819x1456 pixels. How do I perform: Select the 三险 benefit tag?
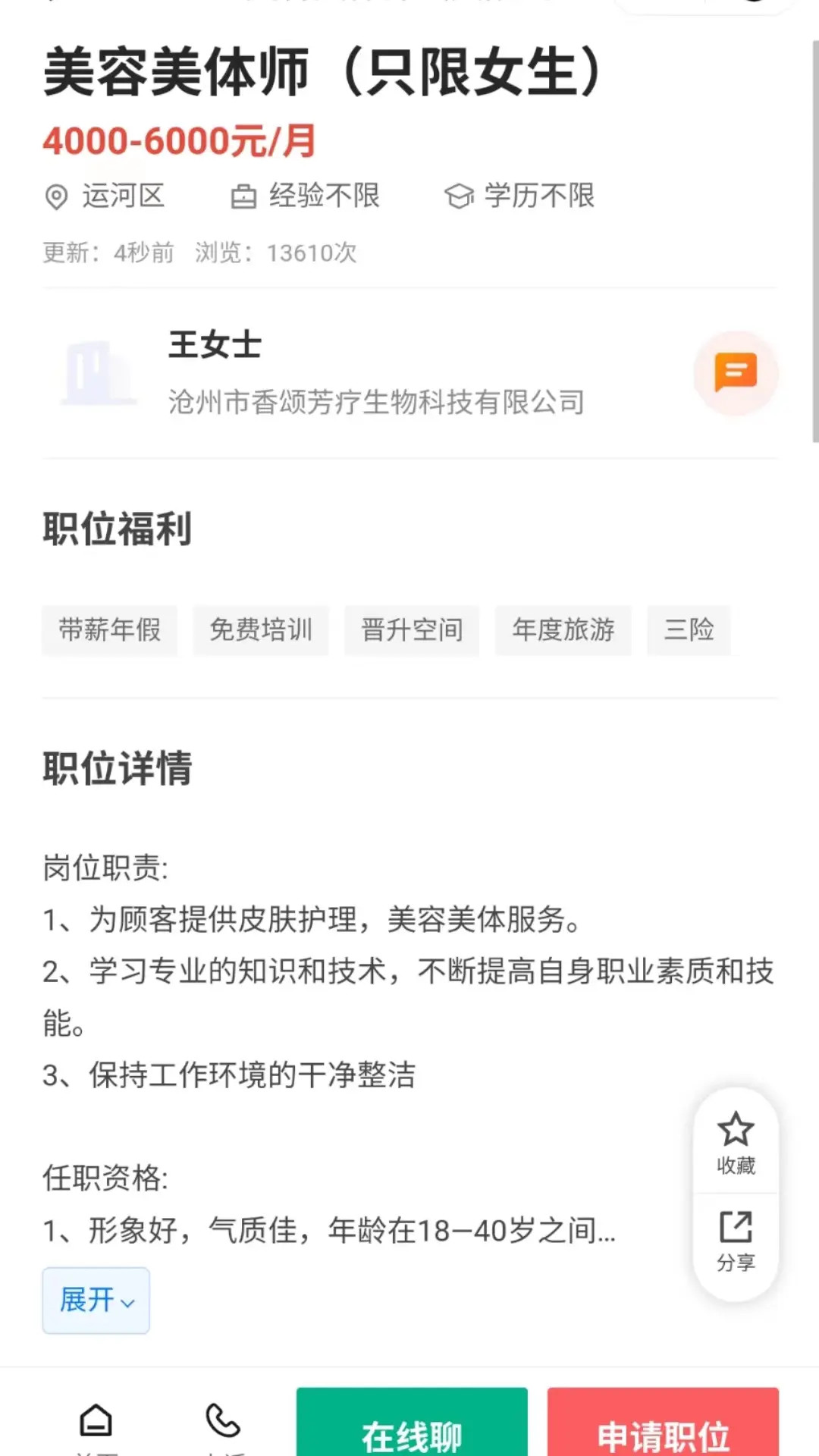pos(688,630)
